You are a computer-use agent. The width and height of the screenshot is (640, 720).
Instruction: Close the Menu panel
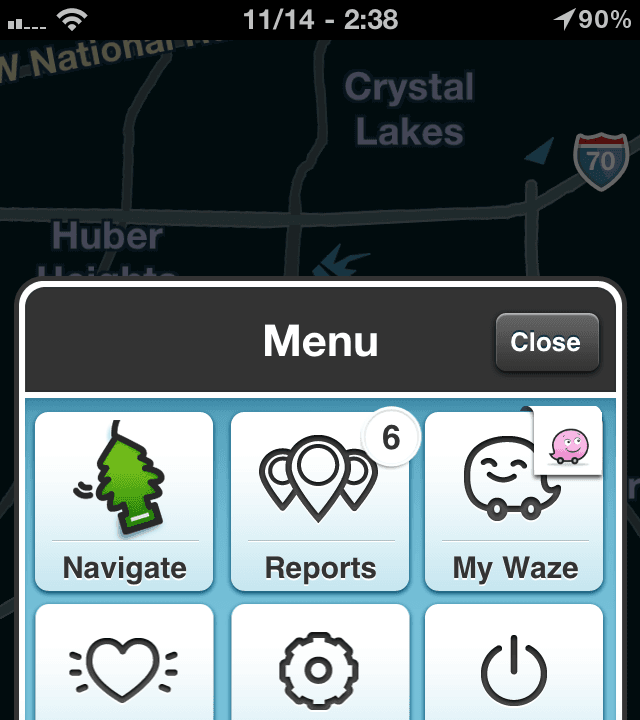tap(546, 342)
